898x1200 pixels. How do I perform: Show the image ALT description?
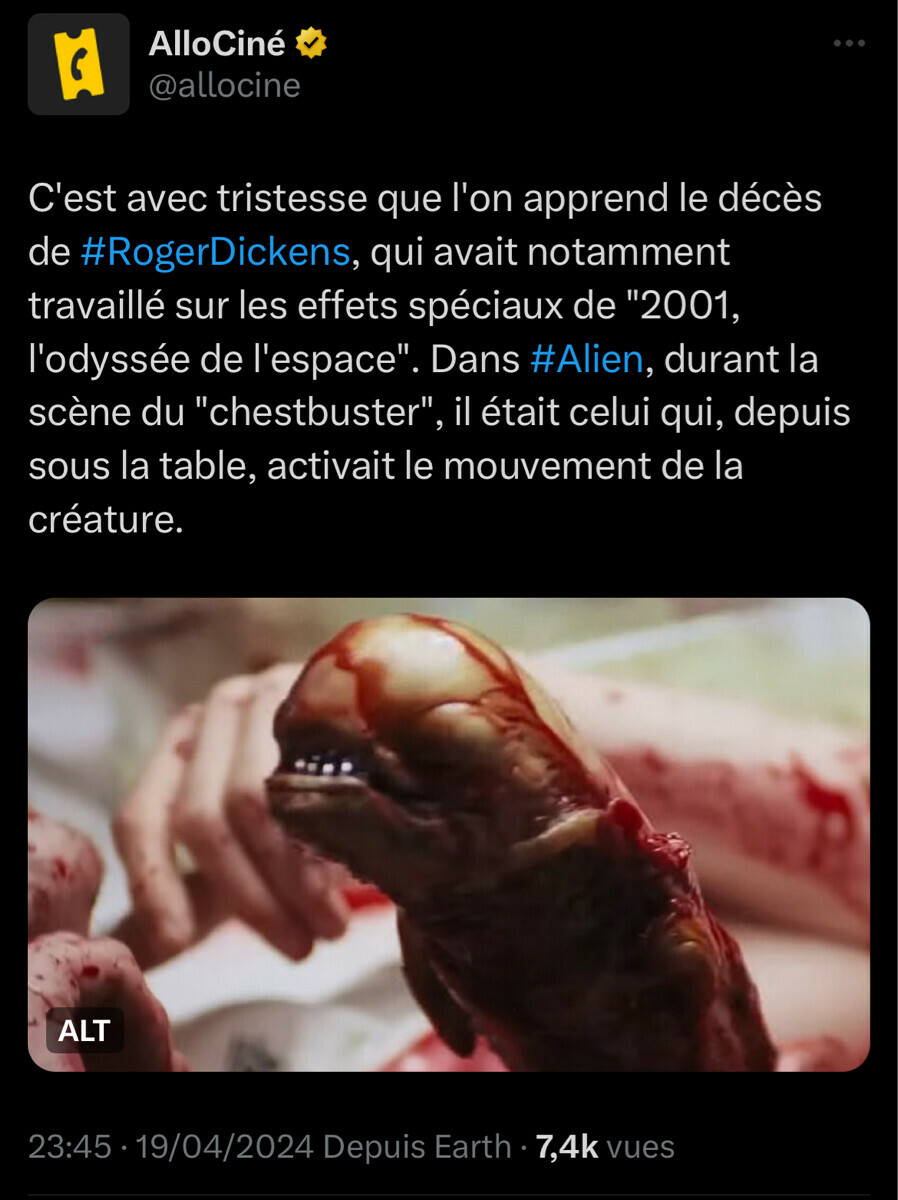click(84, 1030)
